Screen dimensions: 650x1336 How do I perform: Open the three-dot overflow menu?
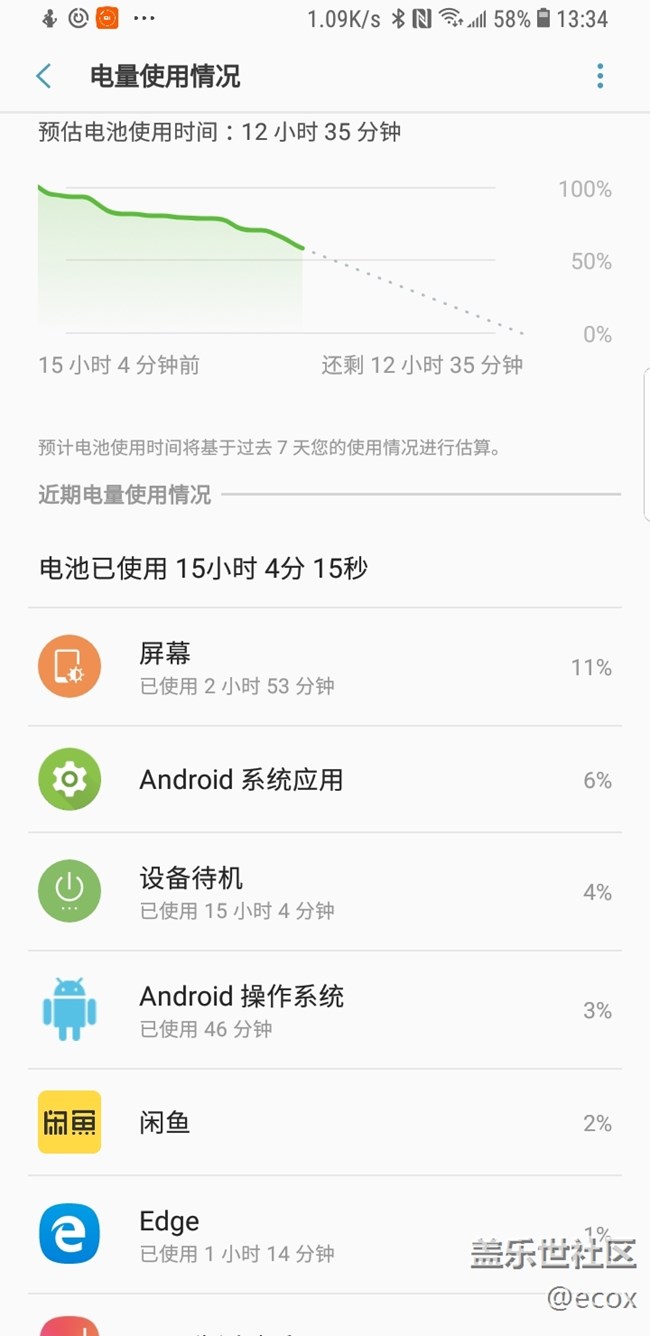point(600,76)
